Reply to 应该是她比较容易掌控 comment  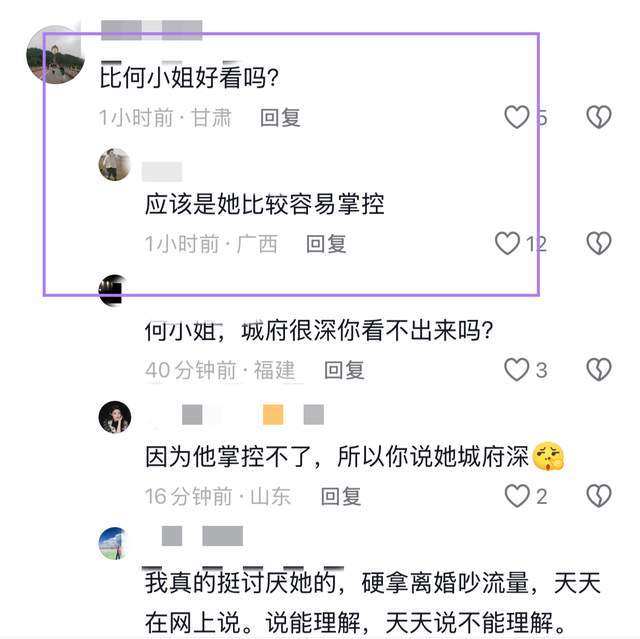[x=326, y=243]
